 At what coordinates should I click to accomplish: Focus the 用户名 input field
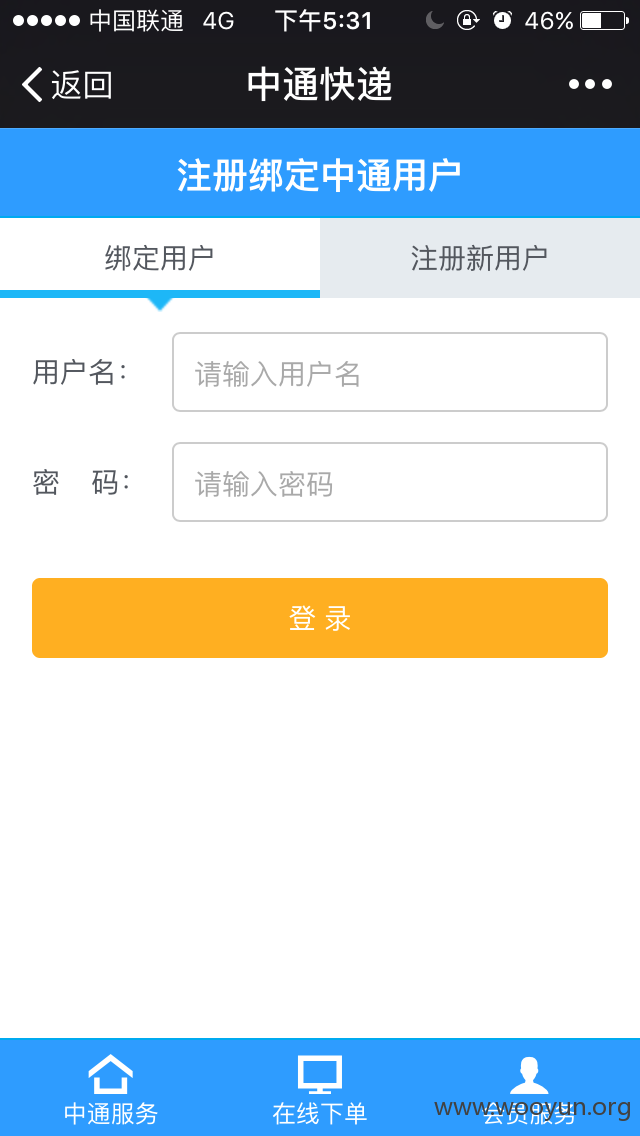390,372
